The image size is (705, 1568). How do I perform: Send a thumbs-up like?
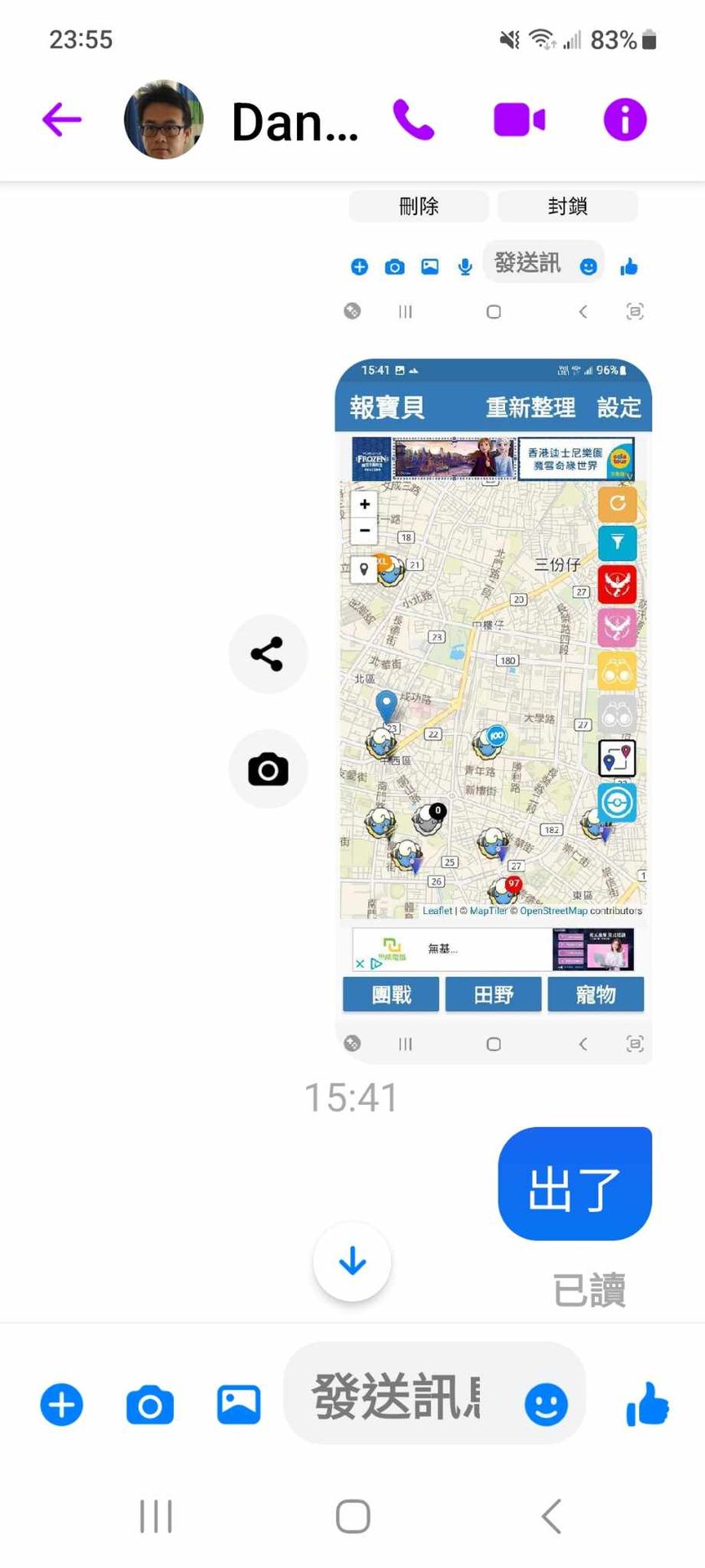[647, 1404]
